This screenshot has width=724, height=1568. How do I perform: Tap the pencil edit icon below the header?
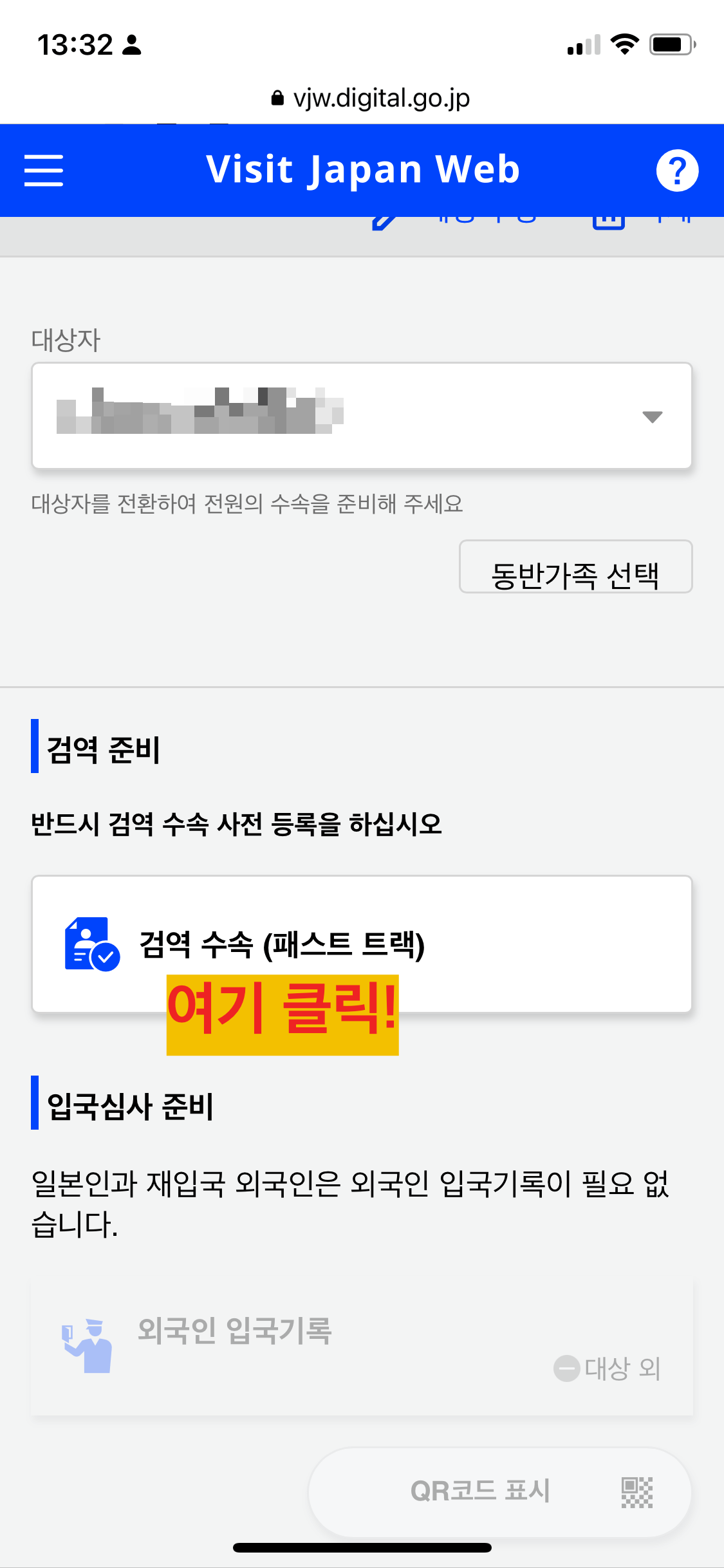click(x=384, y=222)
